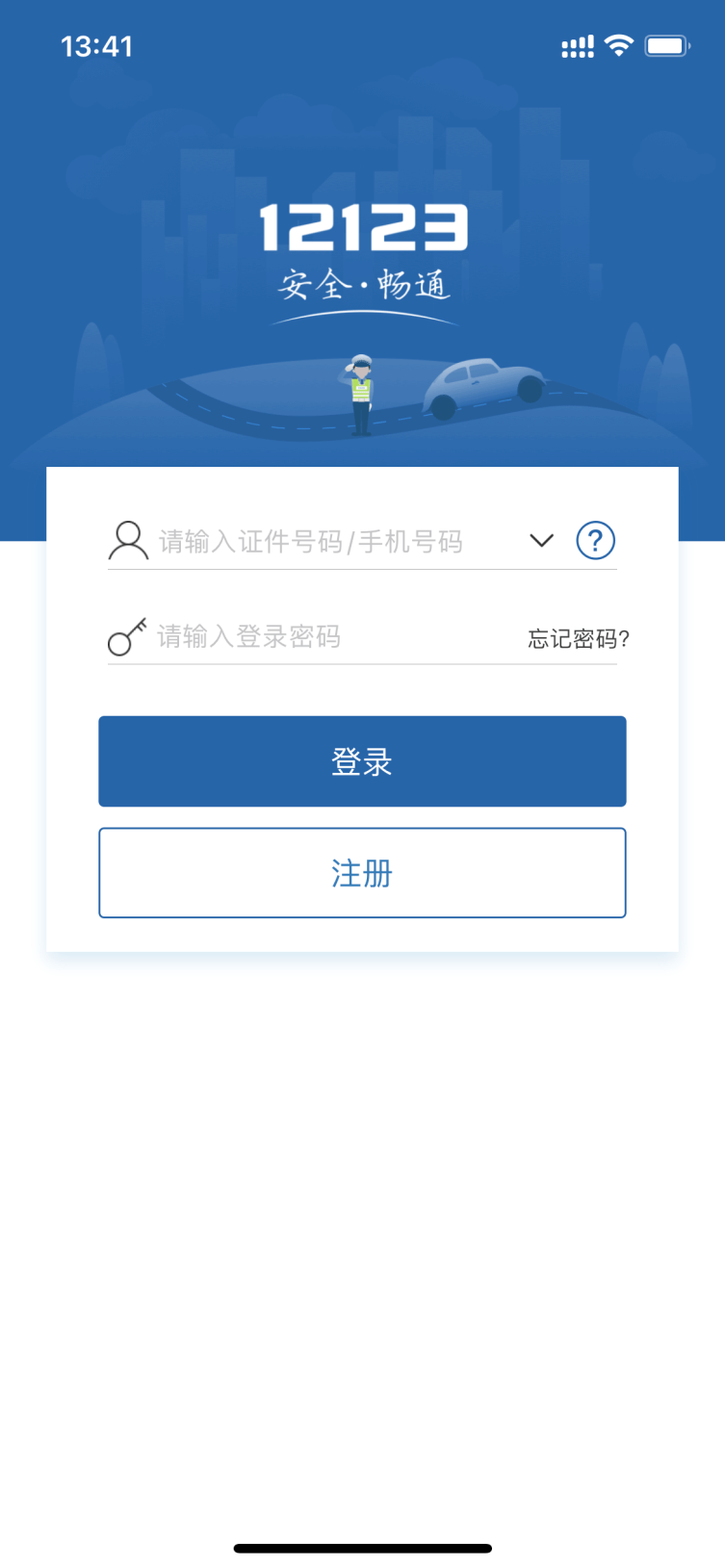The image size is (725, 1568).
Task: Click the blue car illustration
Action: point(486,384)
